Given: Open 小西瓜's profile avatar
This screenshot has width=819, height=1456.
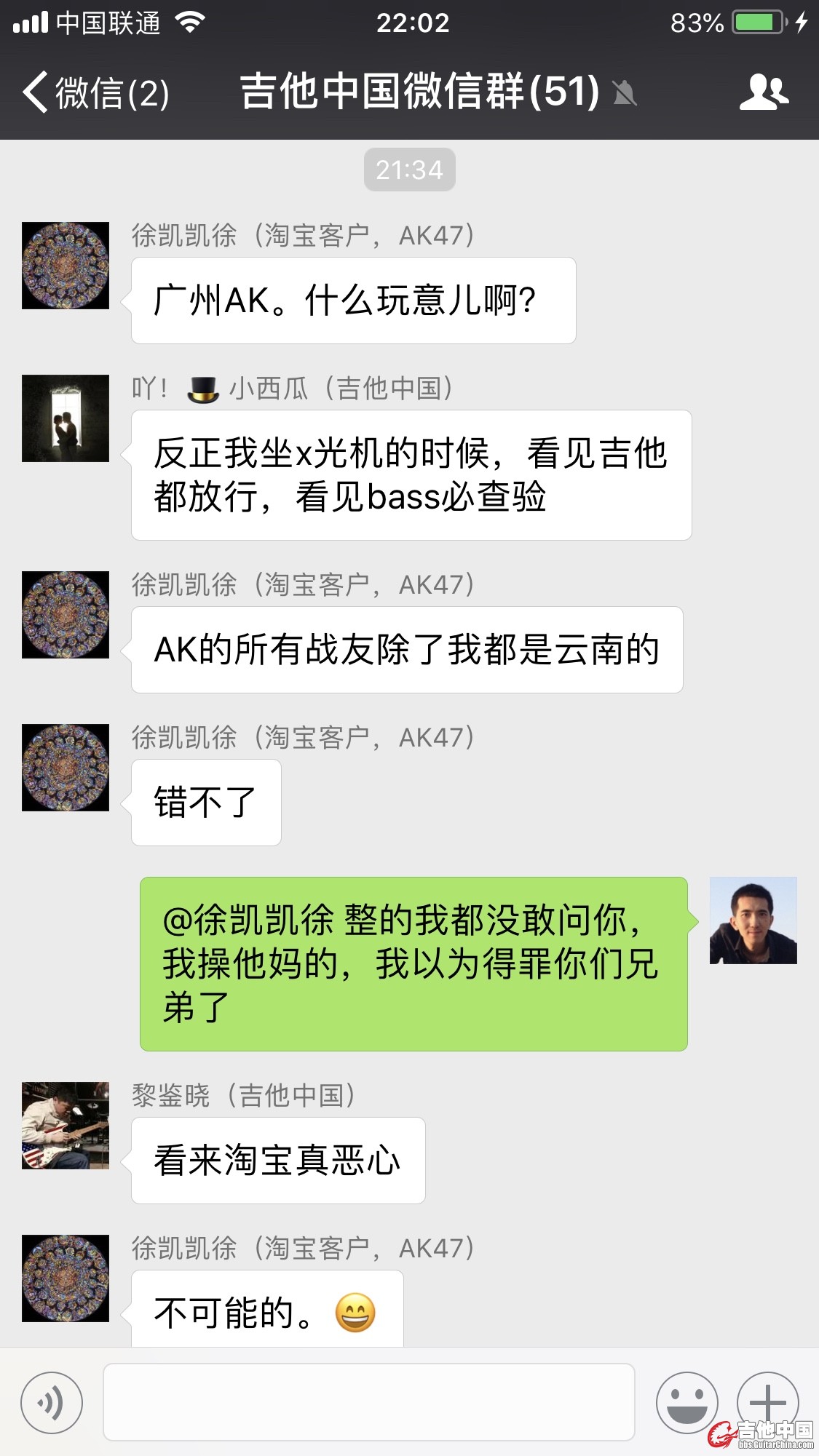Looking at the screenshot, I should click(x=66, y=418).
